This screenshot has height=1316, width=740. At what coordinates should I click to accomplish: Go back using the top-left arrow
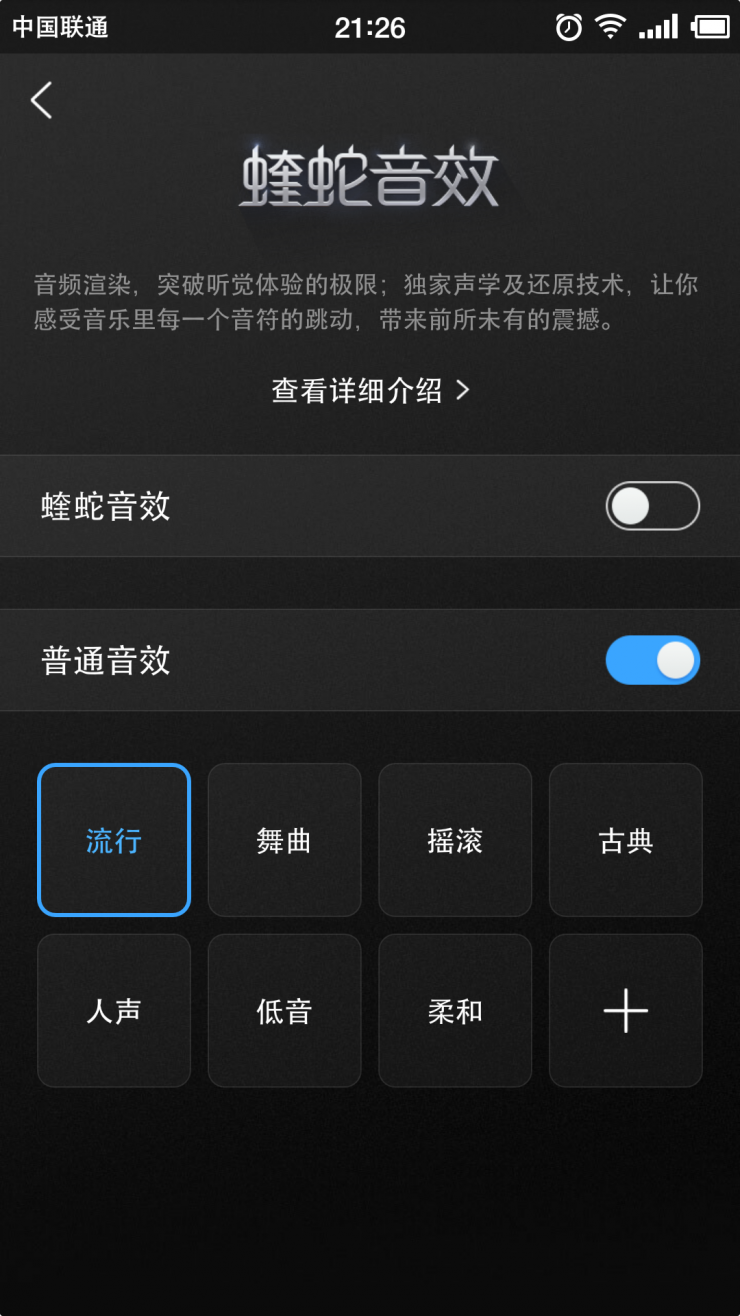coord(41,100)
